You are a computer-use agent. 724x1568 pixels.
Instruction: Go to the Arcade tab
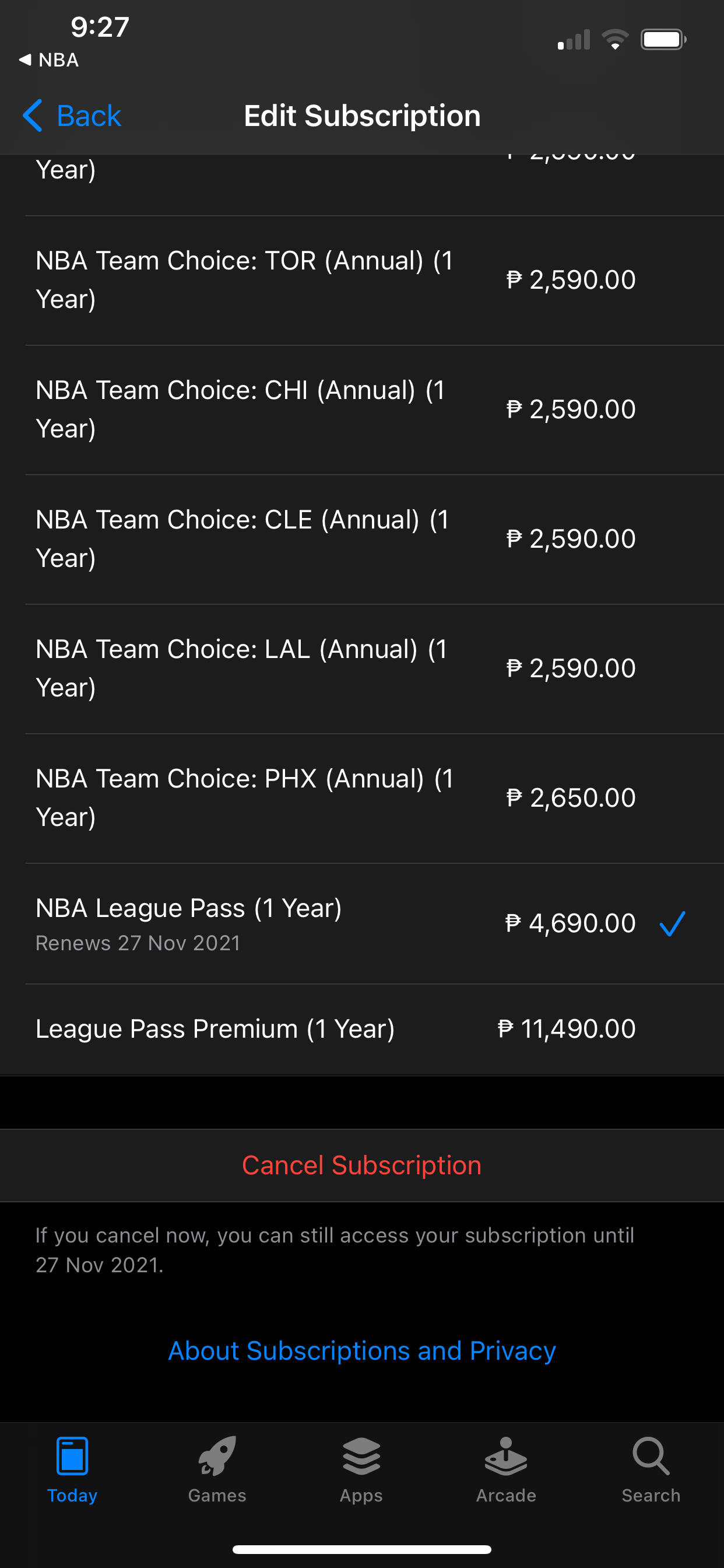[x=506, y=1469]
